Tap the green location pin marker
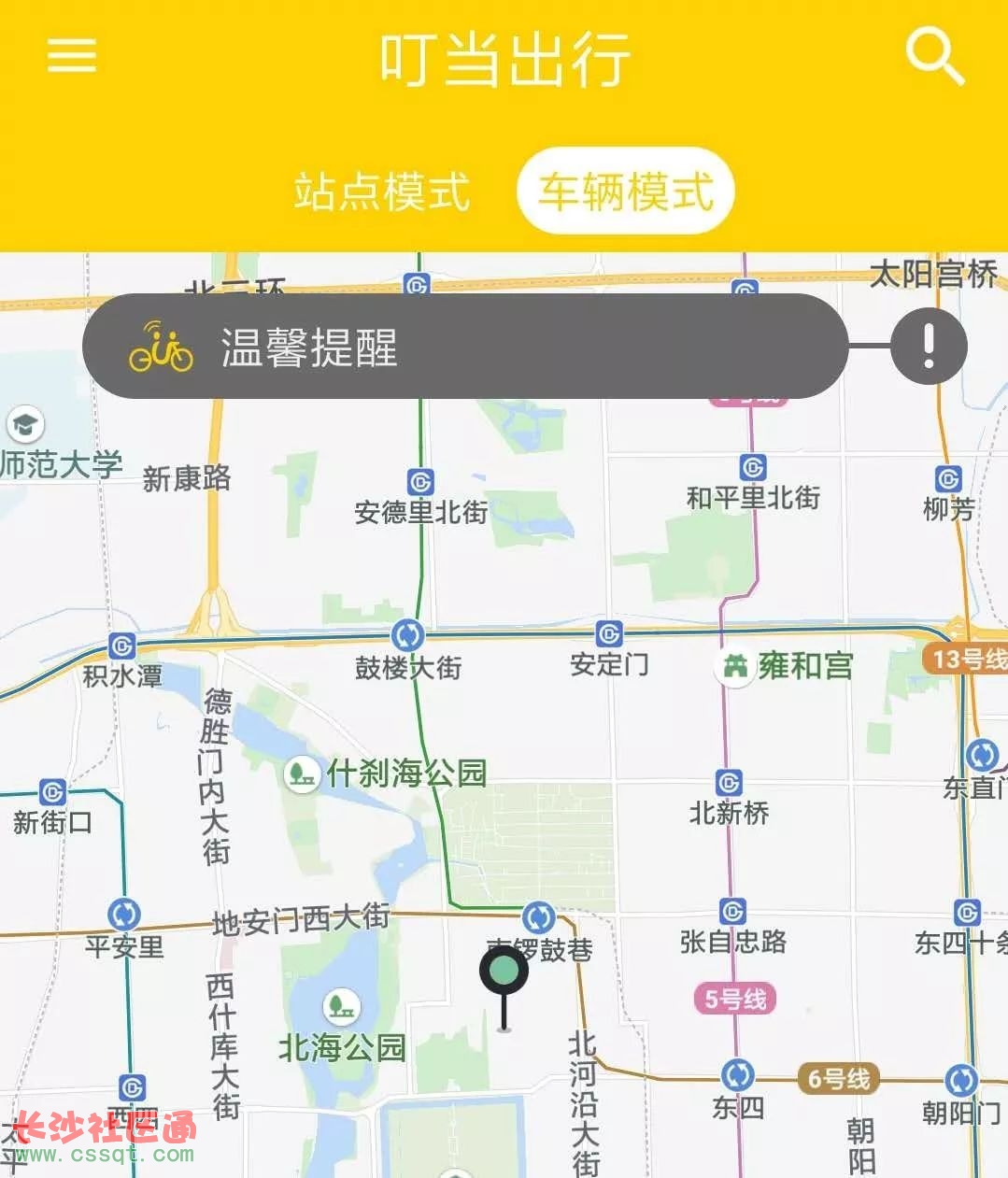Image resolution: width=1008 pixels, height=1178 pixels. coord(504,972)
